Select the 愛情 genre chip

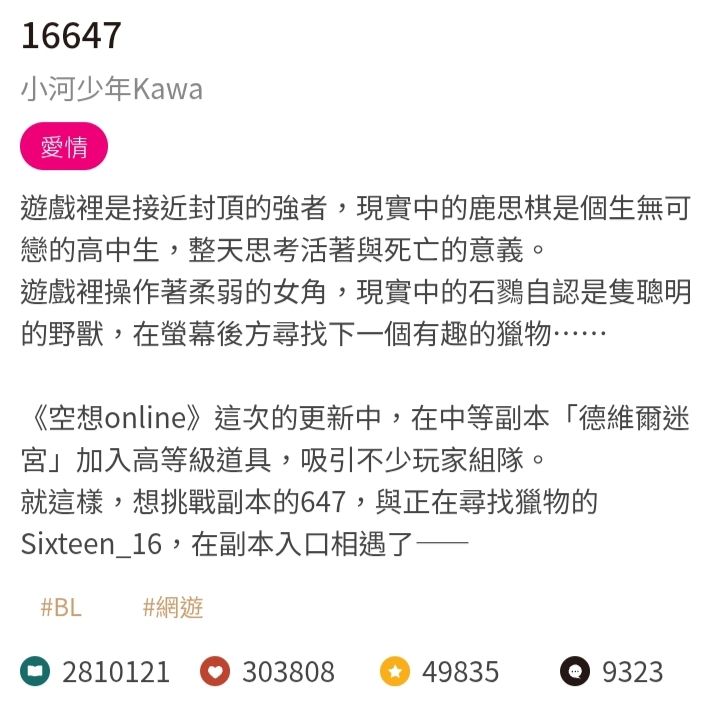[x=64, y=147]
